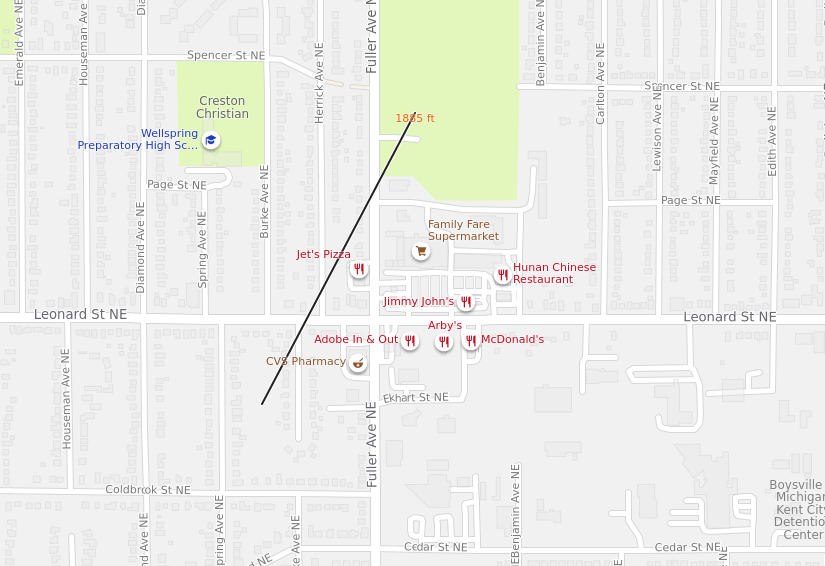Open the McDonald's marker
825x566 pixels.
pyautogui.click(x=470, y=341)
